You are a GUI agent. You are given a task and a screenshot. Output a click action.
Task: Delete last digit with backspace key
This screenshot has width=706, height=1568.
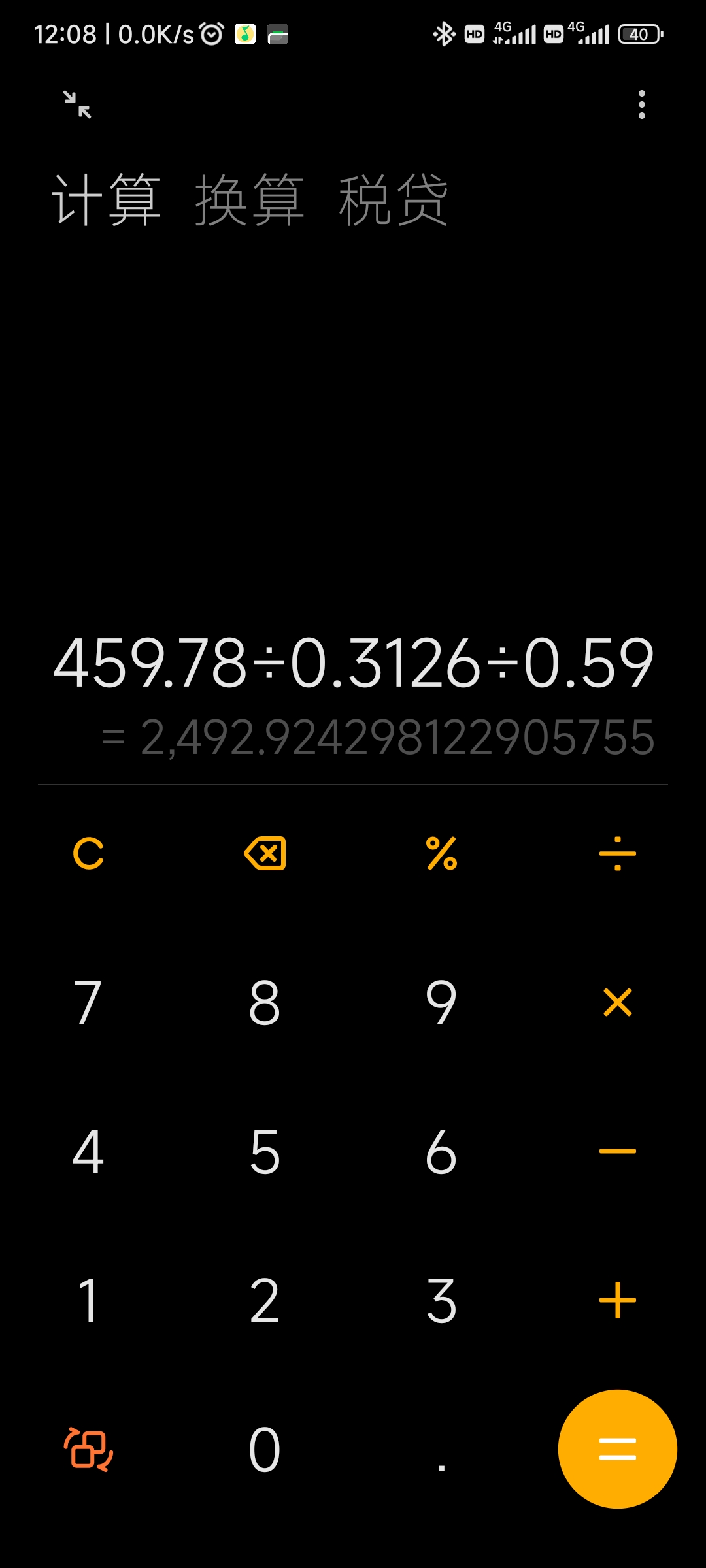[265, 853]
